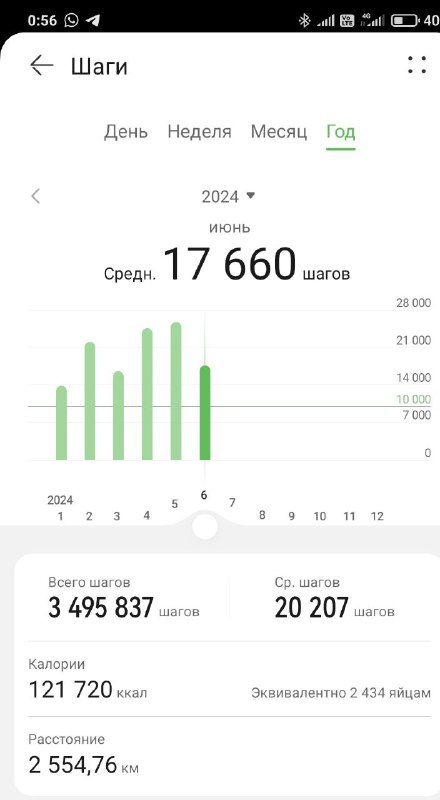The height and width of the screenshot is (800, 440).
Task: Select the month 2 bar in chart
Action: coord(90,401)
